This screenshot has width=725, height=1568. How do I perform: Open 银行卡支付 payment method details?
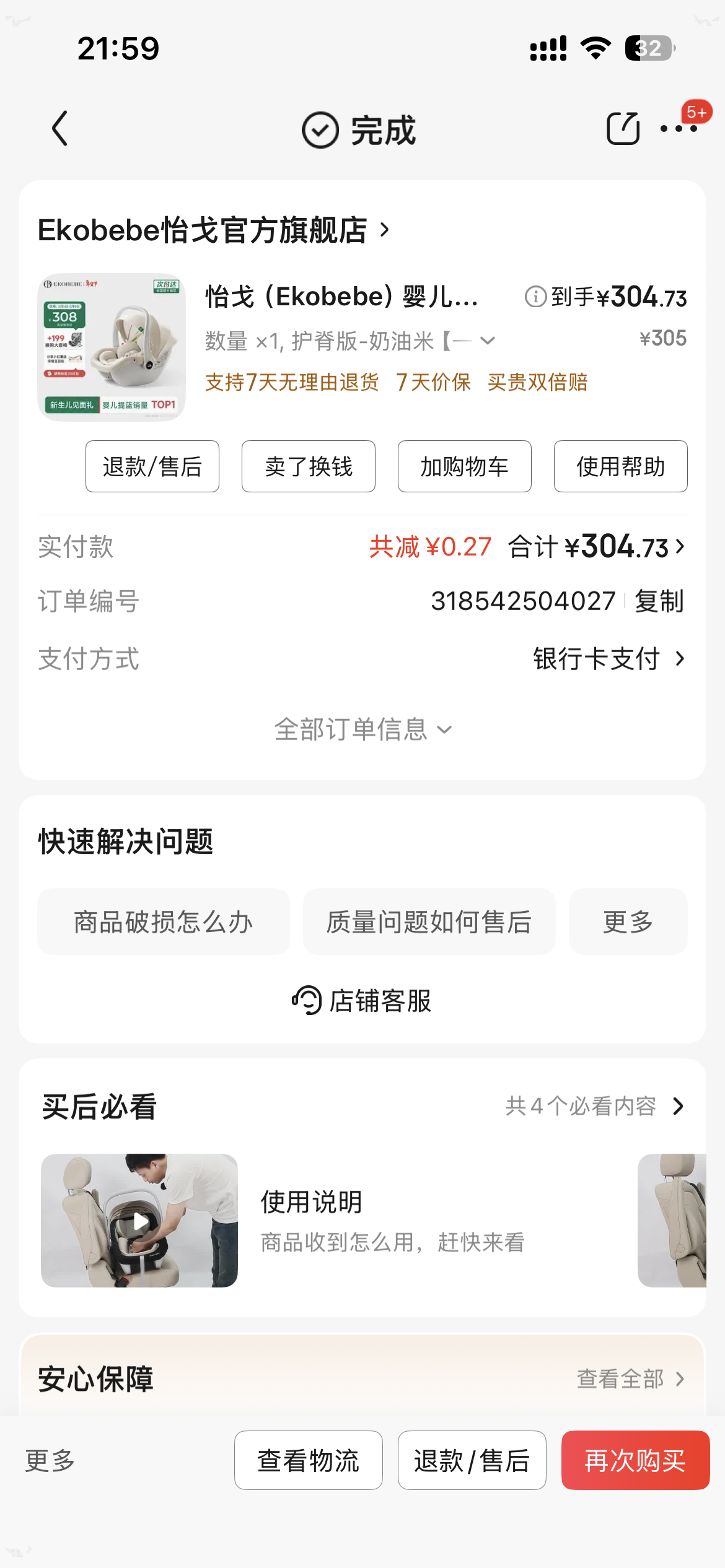(609, 659)
